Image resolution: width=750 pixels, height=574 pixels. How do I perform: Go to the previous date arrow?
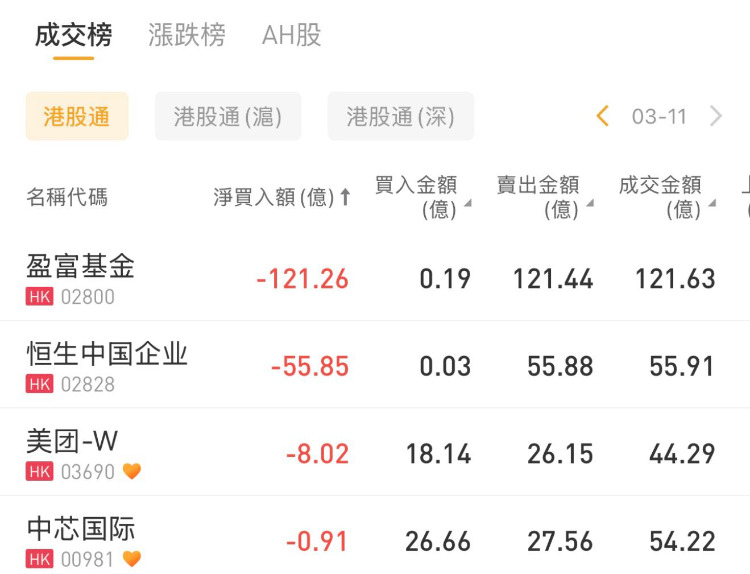tap(602, 116)
